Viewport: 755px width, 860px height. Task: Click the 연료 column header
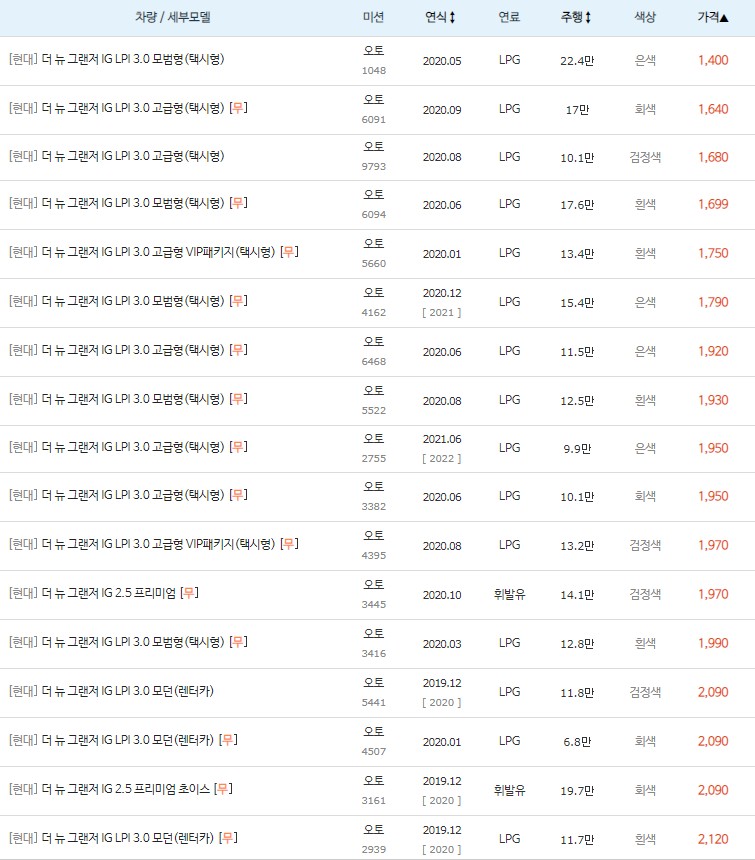pos(511,17)
